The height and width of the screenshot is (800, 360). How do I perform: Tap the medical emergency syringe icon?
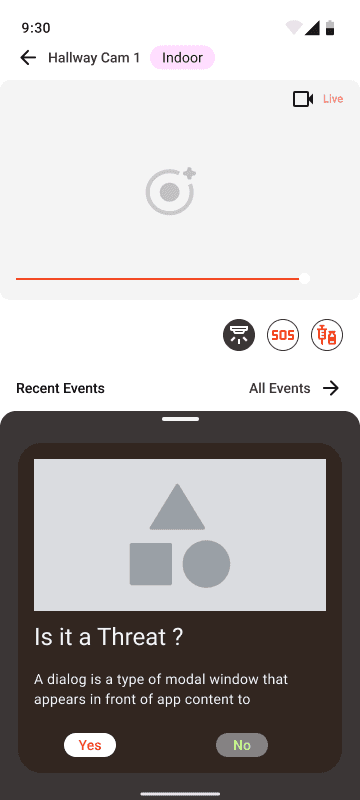pyautogui.click(x=327, y=335)
